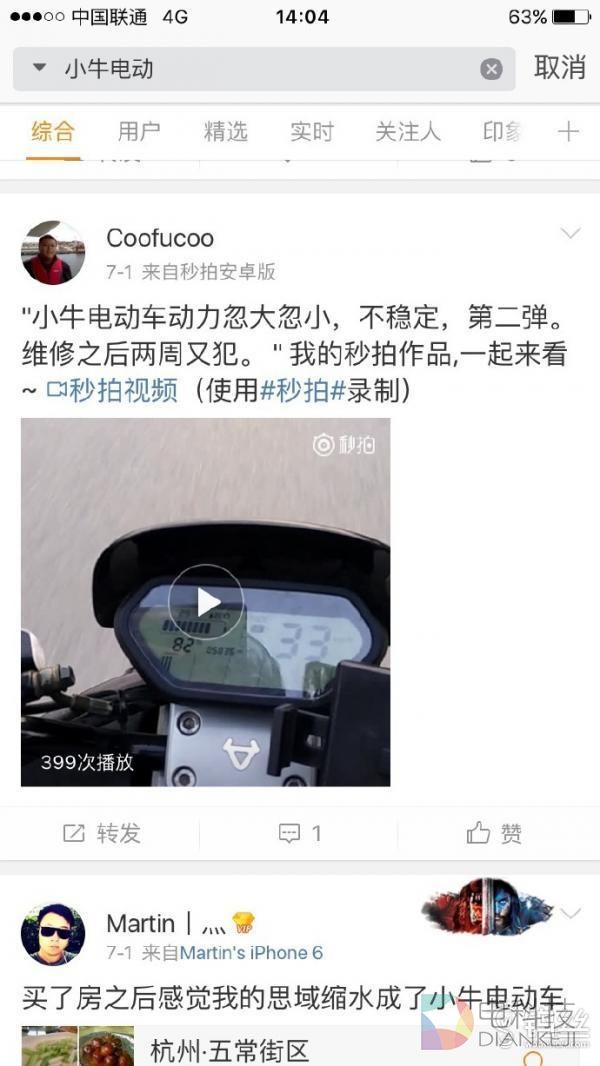
Task: Select the 综合 tab
Action: (x=52, y=131)
